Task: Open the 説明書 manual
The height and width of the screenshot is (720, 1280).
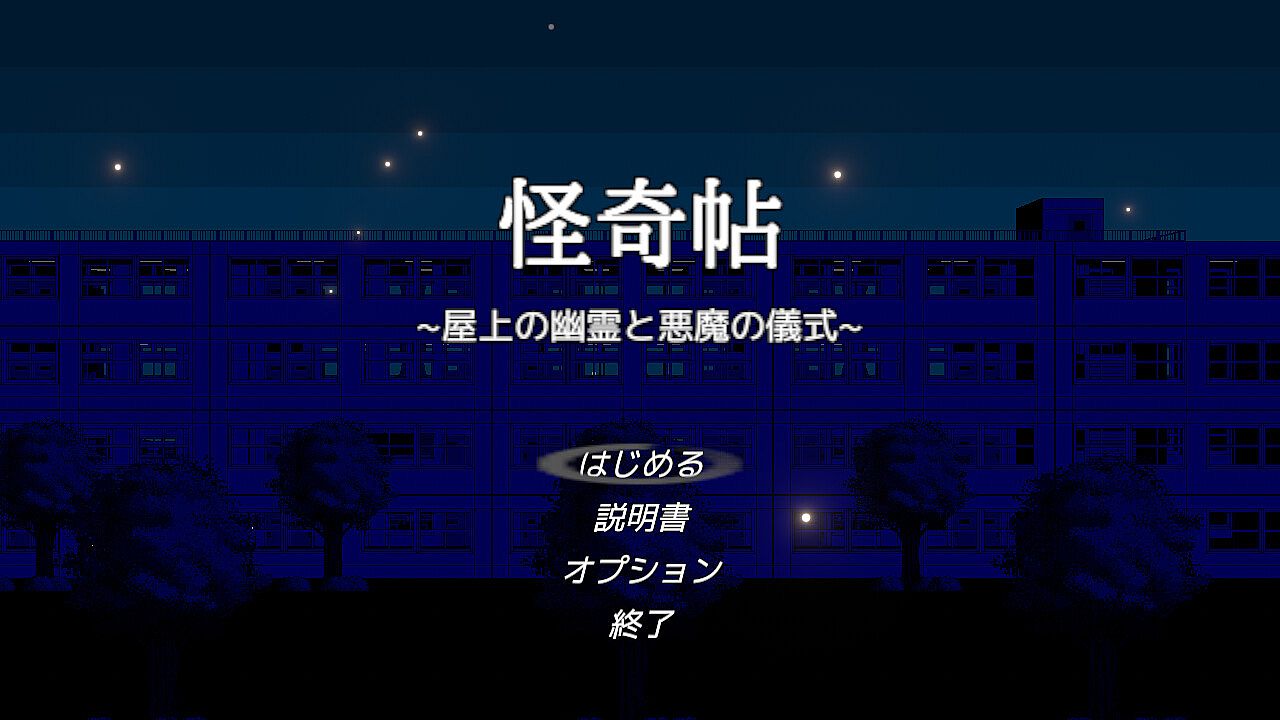Action: point(641,518)
